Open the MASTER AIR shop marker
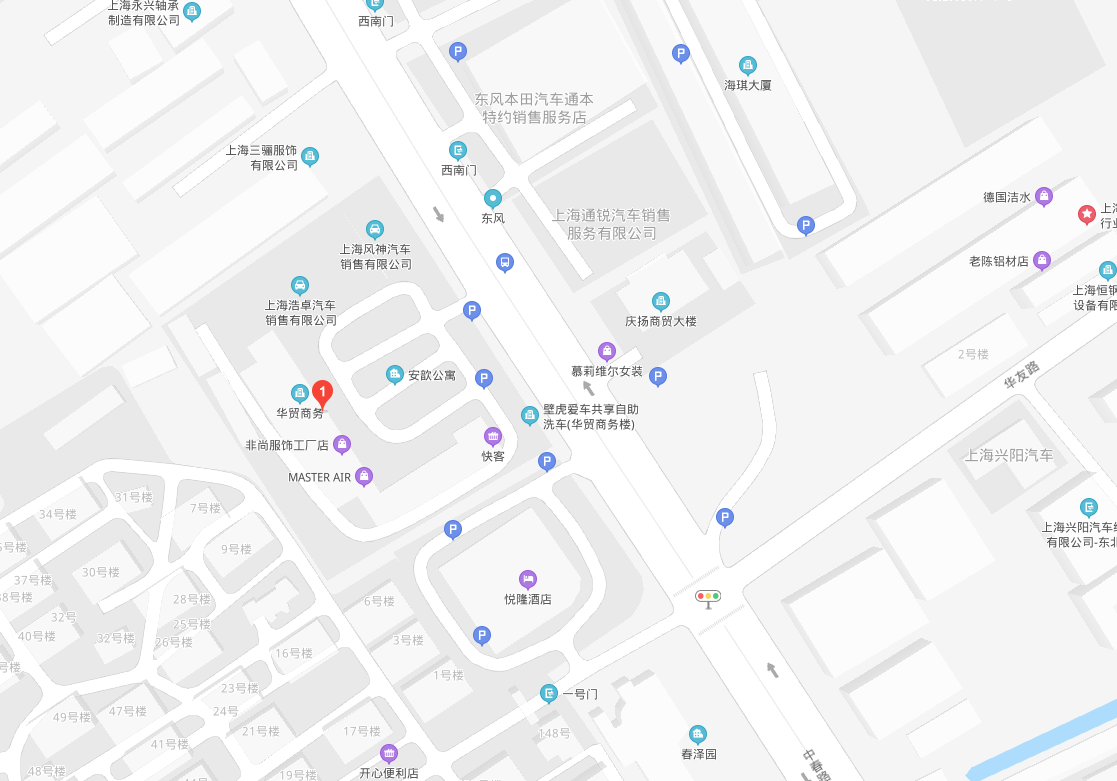 365,477
